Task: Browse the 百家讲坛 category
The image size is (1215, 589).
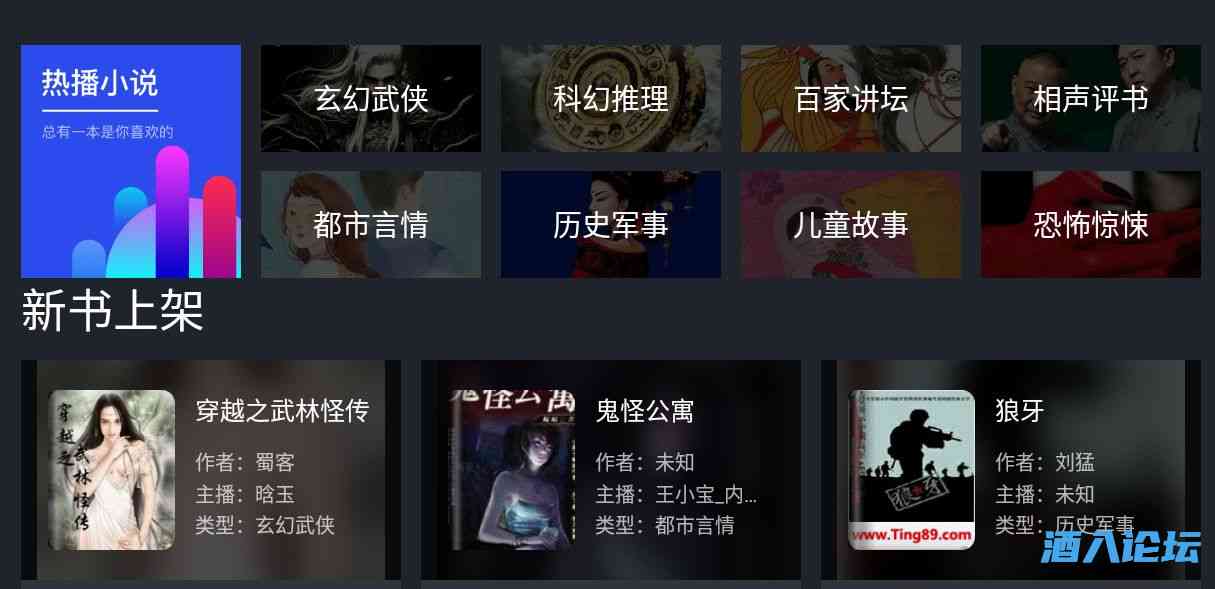Action: click(851, 98)
